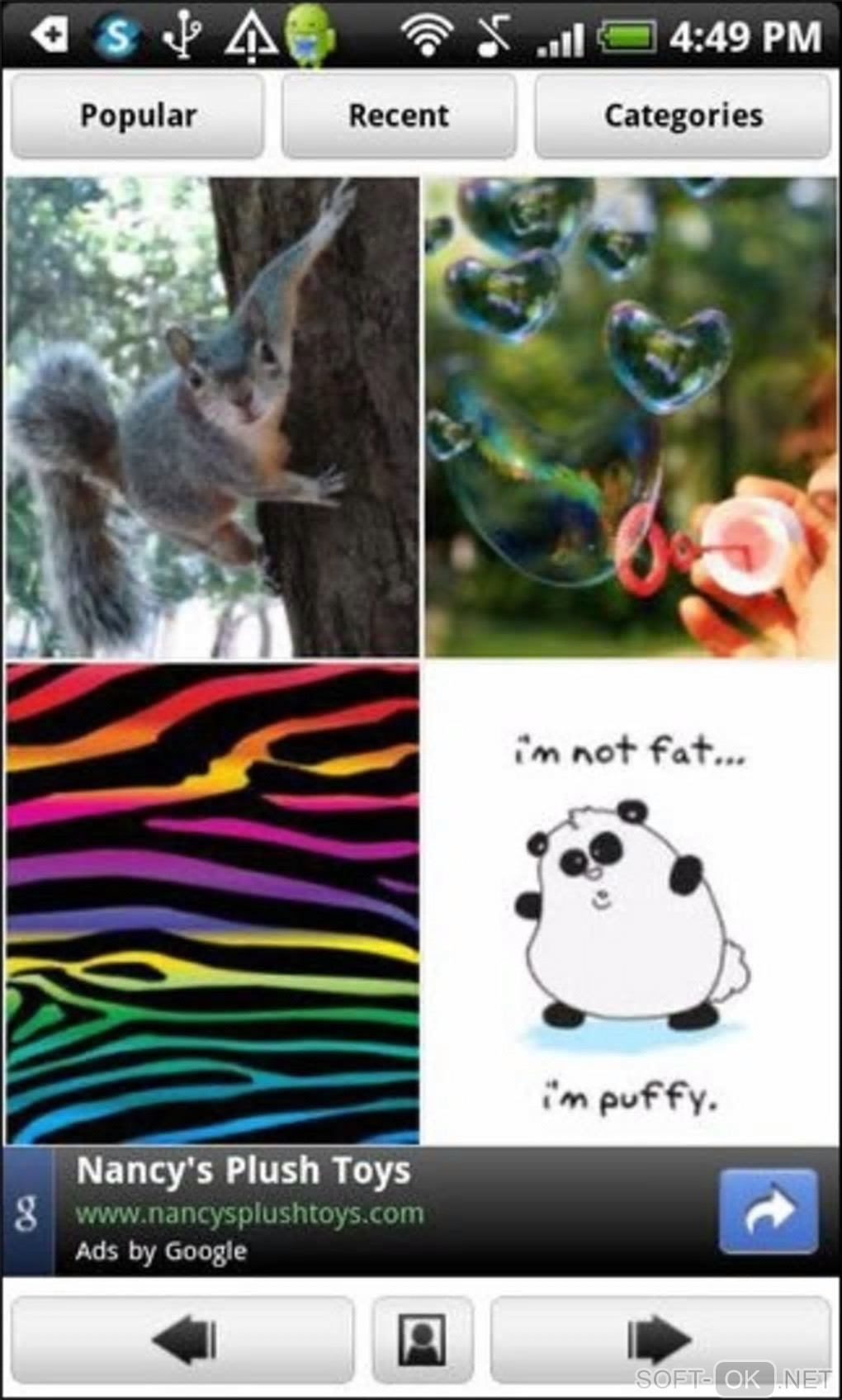Go to the next page arrow
842x1400 pixels.
[659, 1339]
